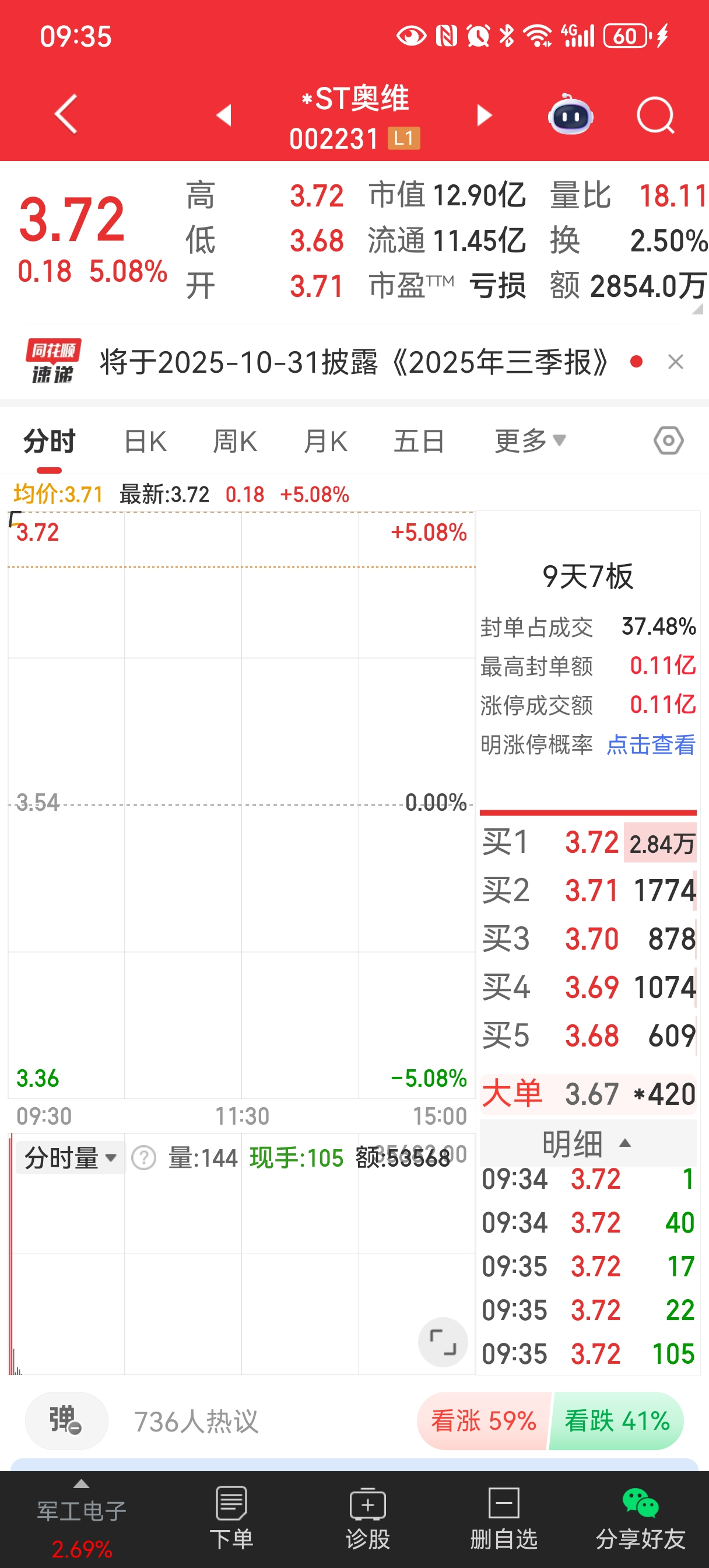
Task: Open the 分时量 indicator dropdown
Action: [x=70, y=1158]
